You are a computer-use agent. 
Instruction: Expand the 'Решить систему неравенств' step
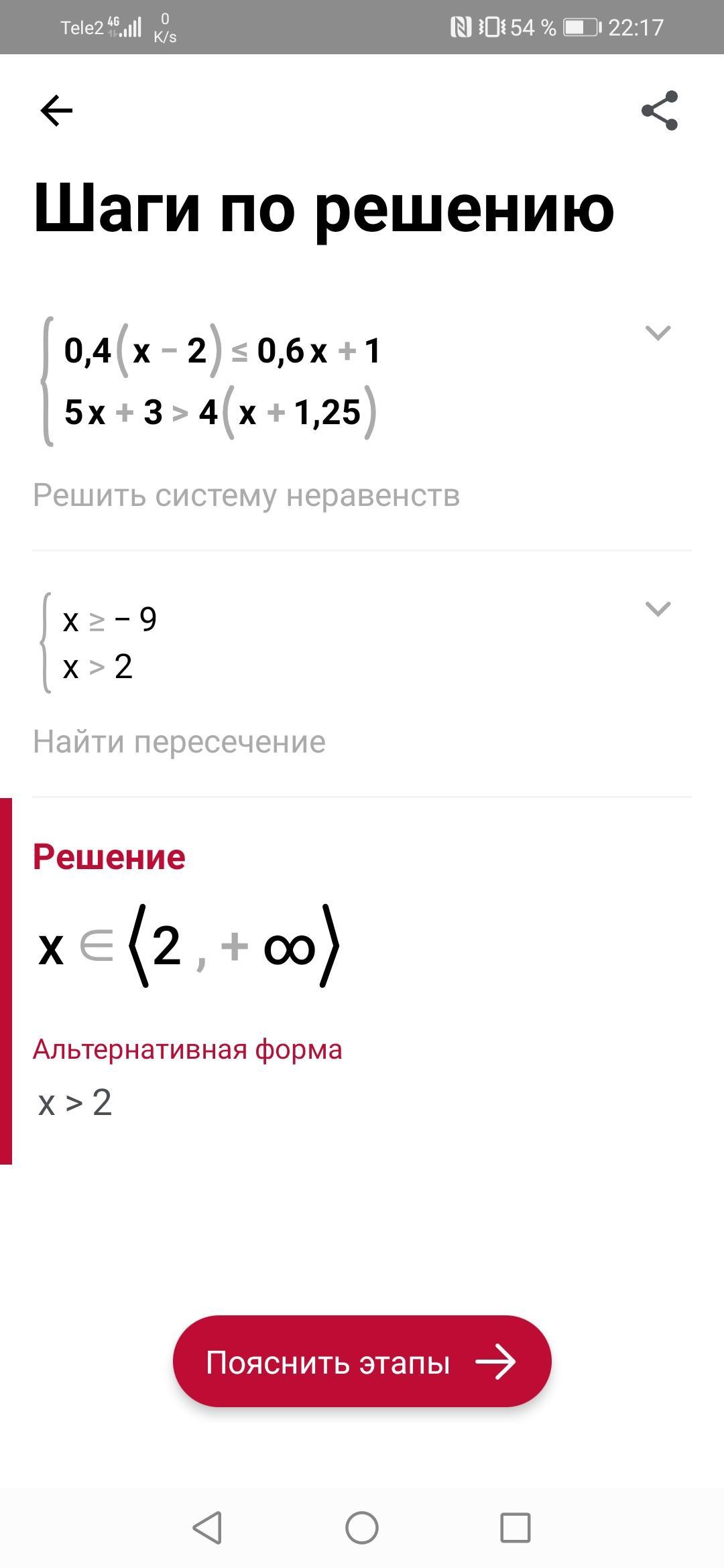pyautogui.click(x=657, y=332)
